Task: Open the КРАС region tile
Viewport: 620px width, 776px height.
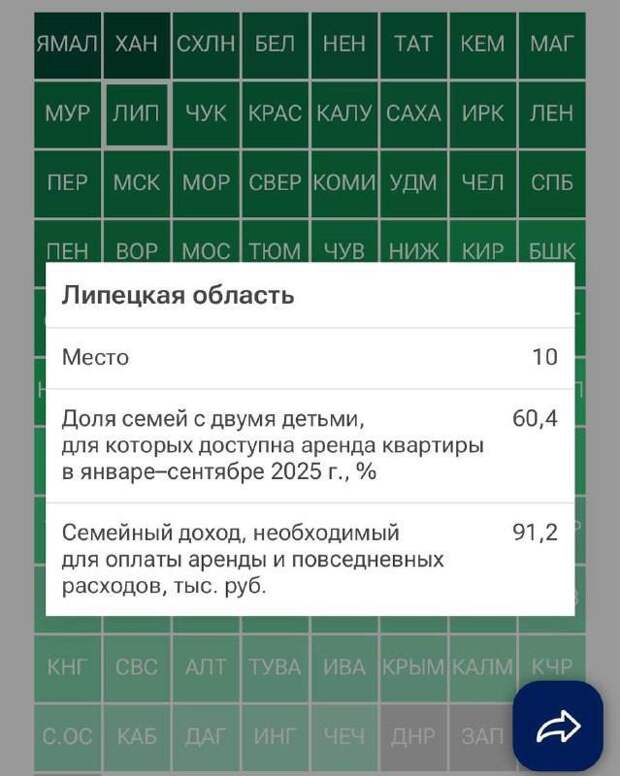Action: click(274, 114)
